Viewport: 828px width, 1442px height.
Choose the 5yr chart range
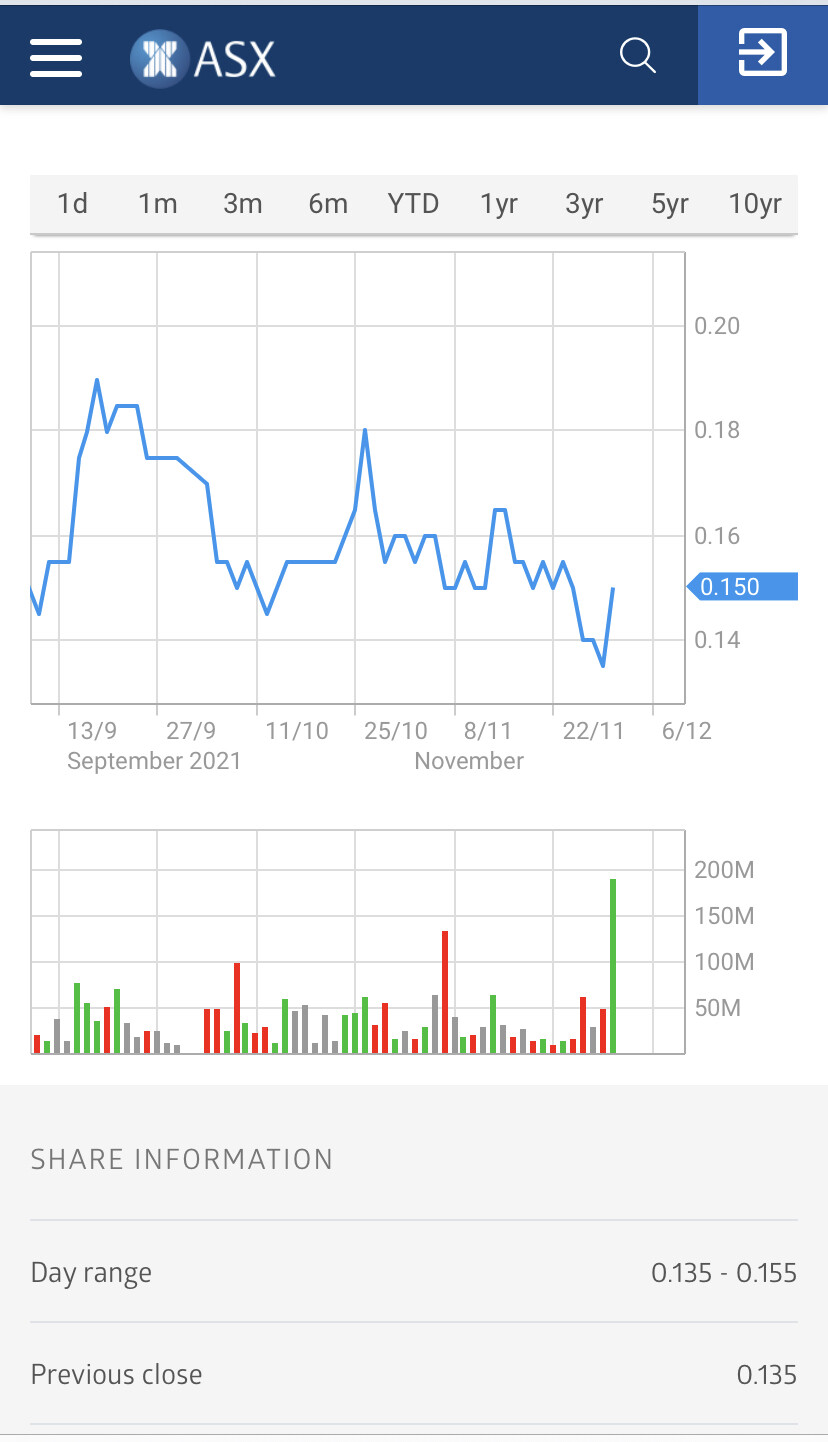coord(670,204)
